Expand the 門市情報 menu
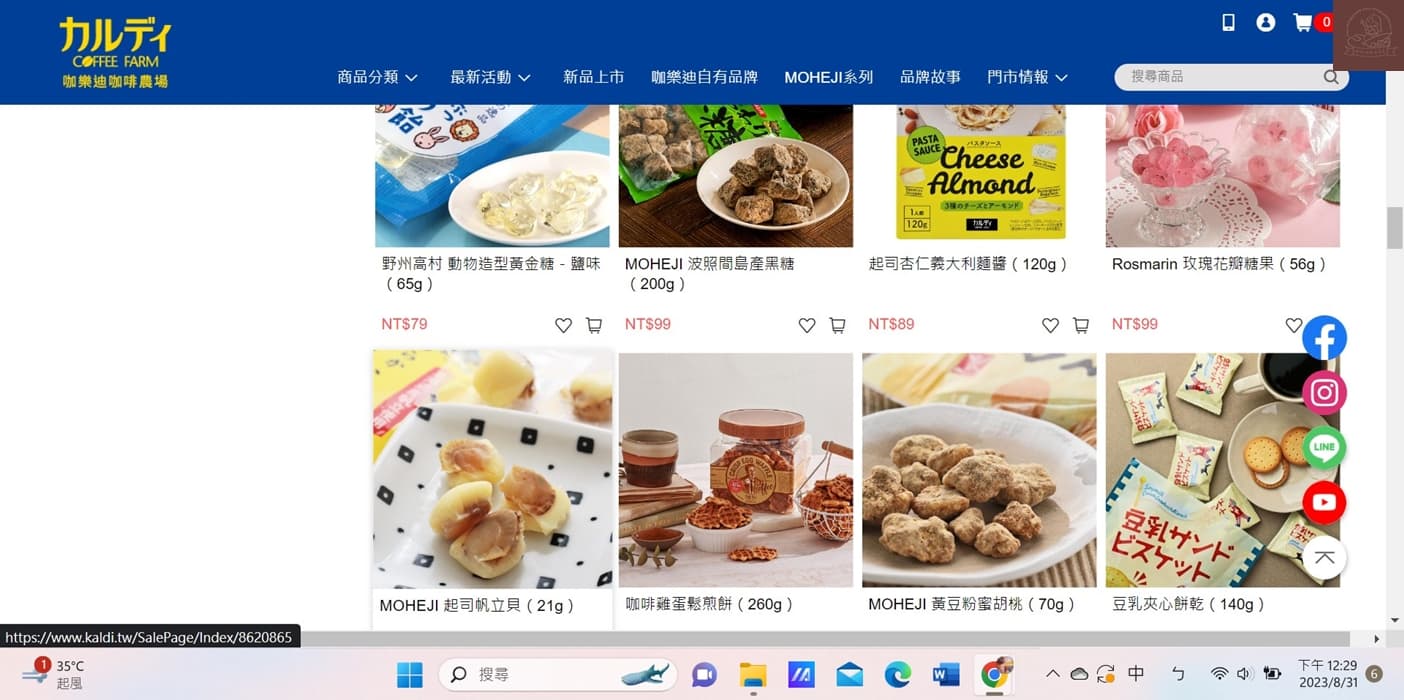This screenshot has height=700, width=1404. click(x=1027, y=77)
